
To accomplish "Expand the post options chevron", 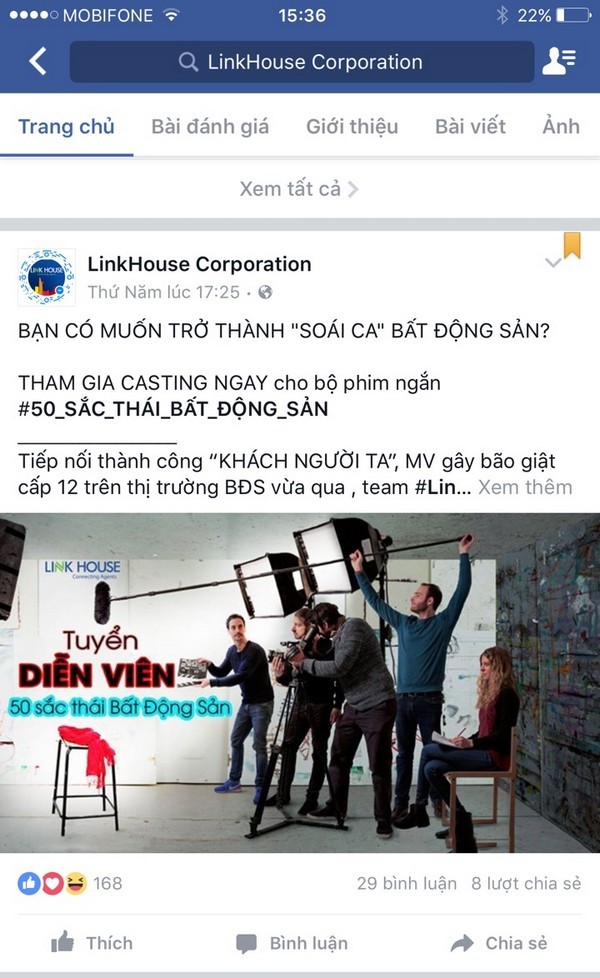I will pos(552,263).
